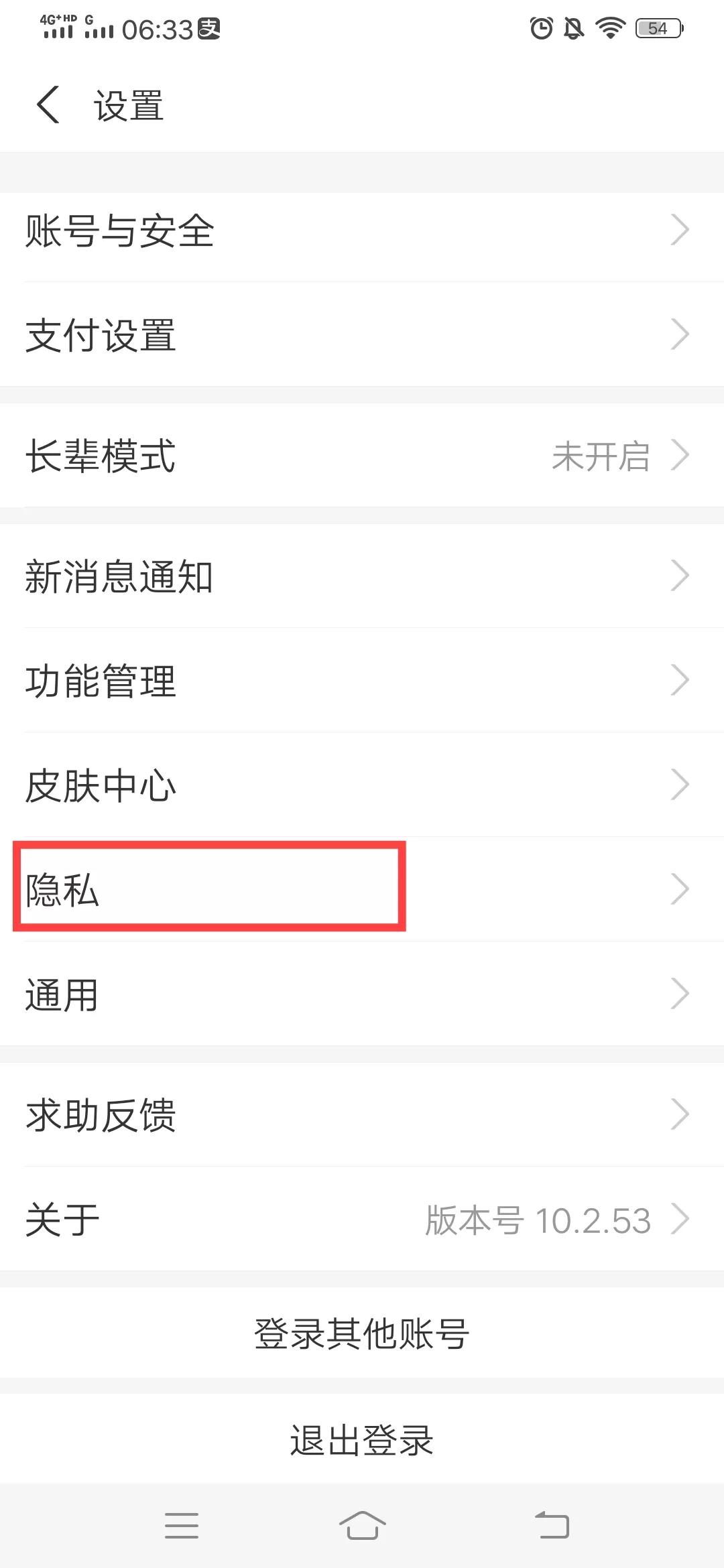Tap 退出登录 to log out
The height and width of the screenshot is (1568, 724).
point(362,1439)
